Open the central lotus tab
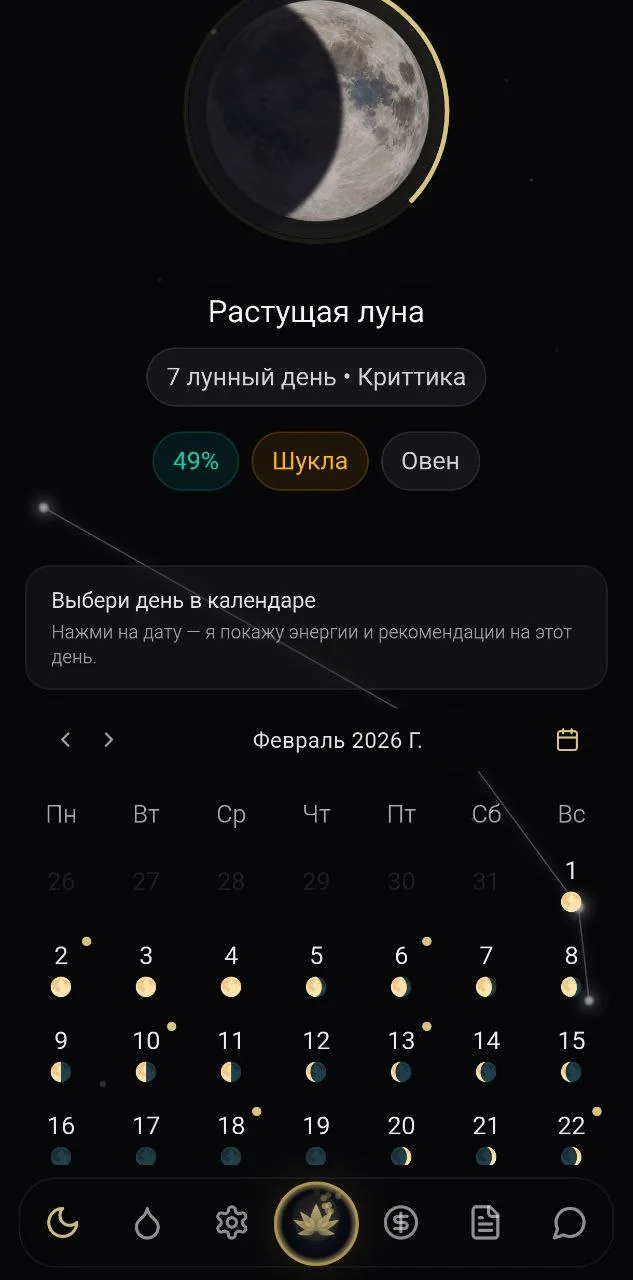633x1280 pixels. click(x=316, y=1222)
